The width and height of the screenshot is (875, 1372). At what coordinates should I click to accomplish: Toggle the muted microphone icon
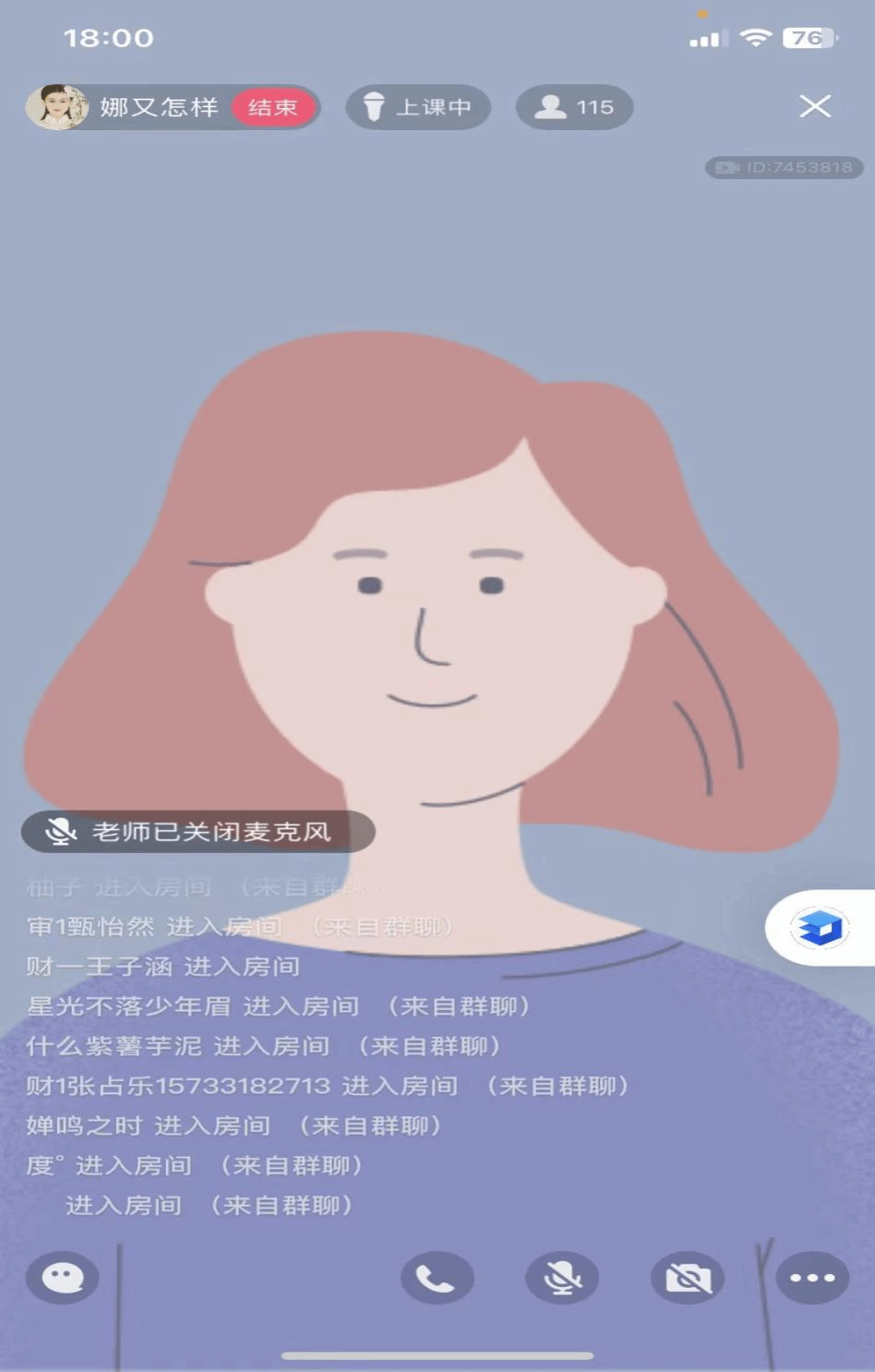[x=562, y=1278]
